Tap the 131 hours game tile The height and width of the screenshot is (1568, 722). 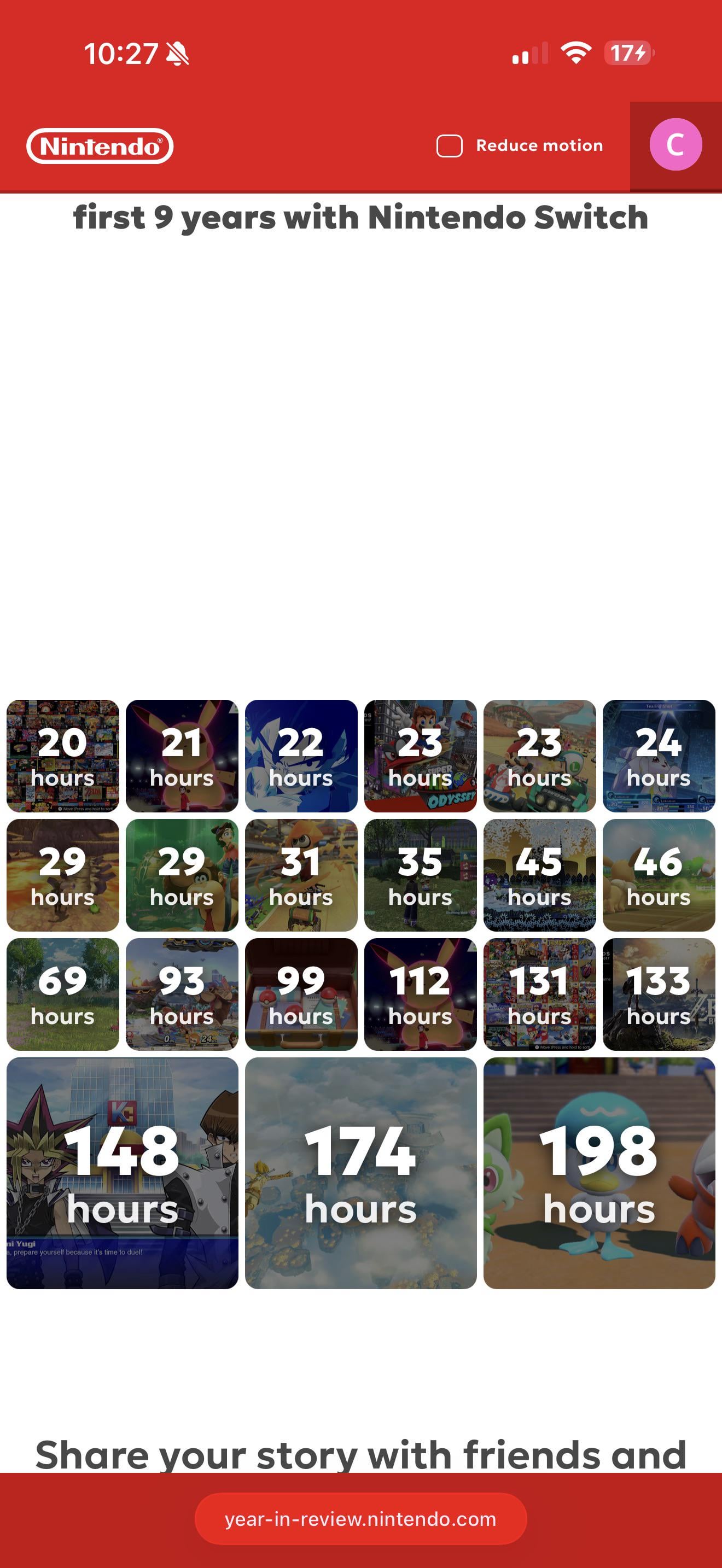[x=539, y=994]
